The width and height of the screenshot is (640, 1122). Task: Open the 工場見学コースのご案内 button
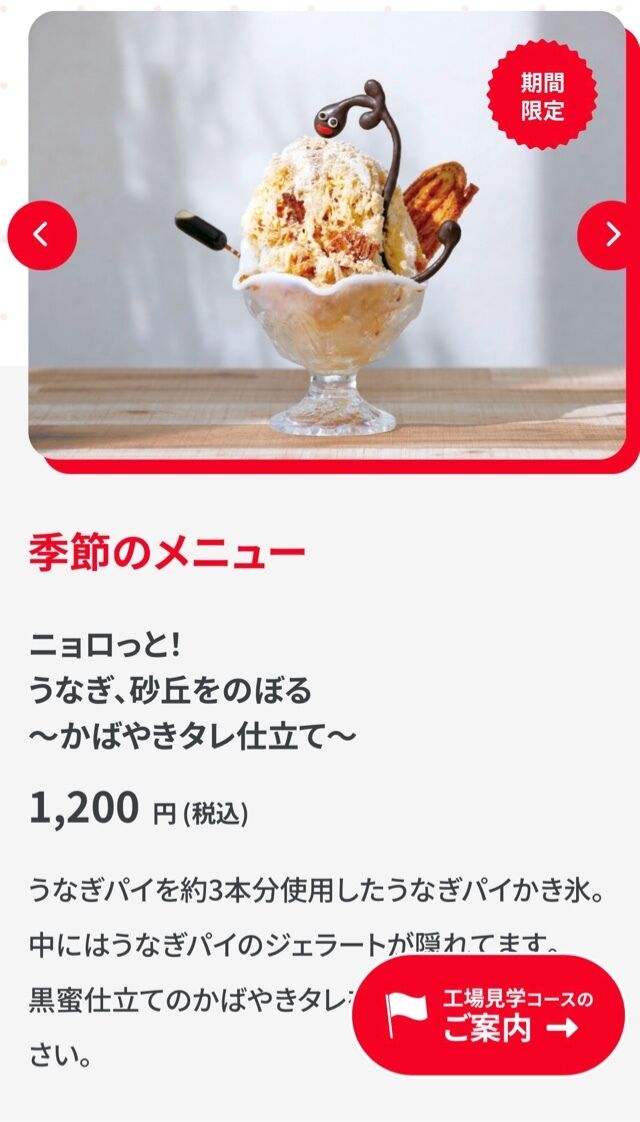pyautogui.click(x=488, y=1014)
